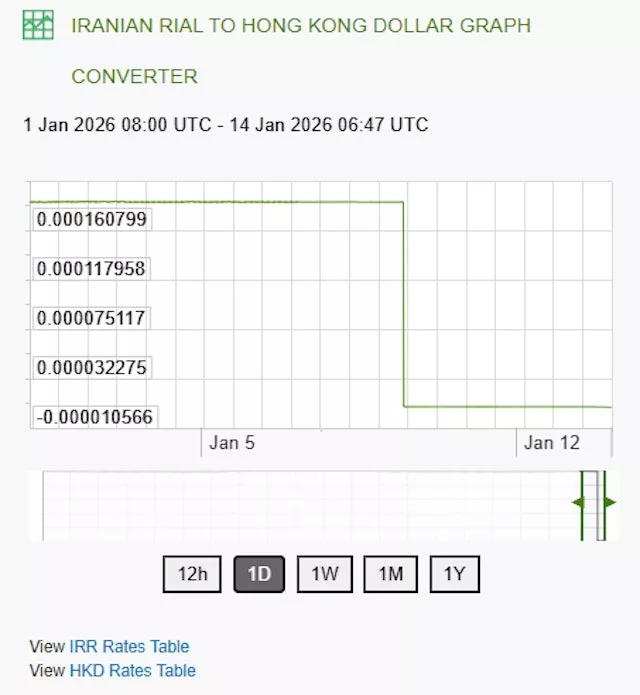This screenshot has height=695, width=640.
Task: Select the 12h time range
Action: [192, 574]
